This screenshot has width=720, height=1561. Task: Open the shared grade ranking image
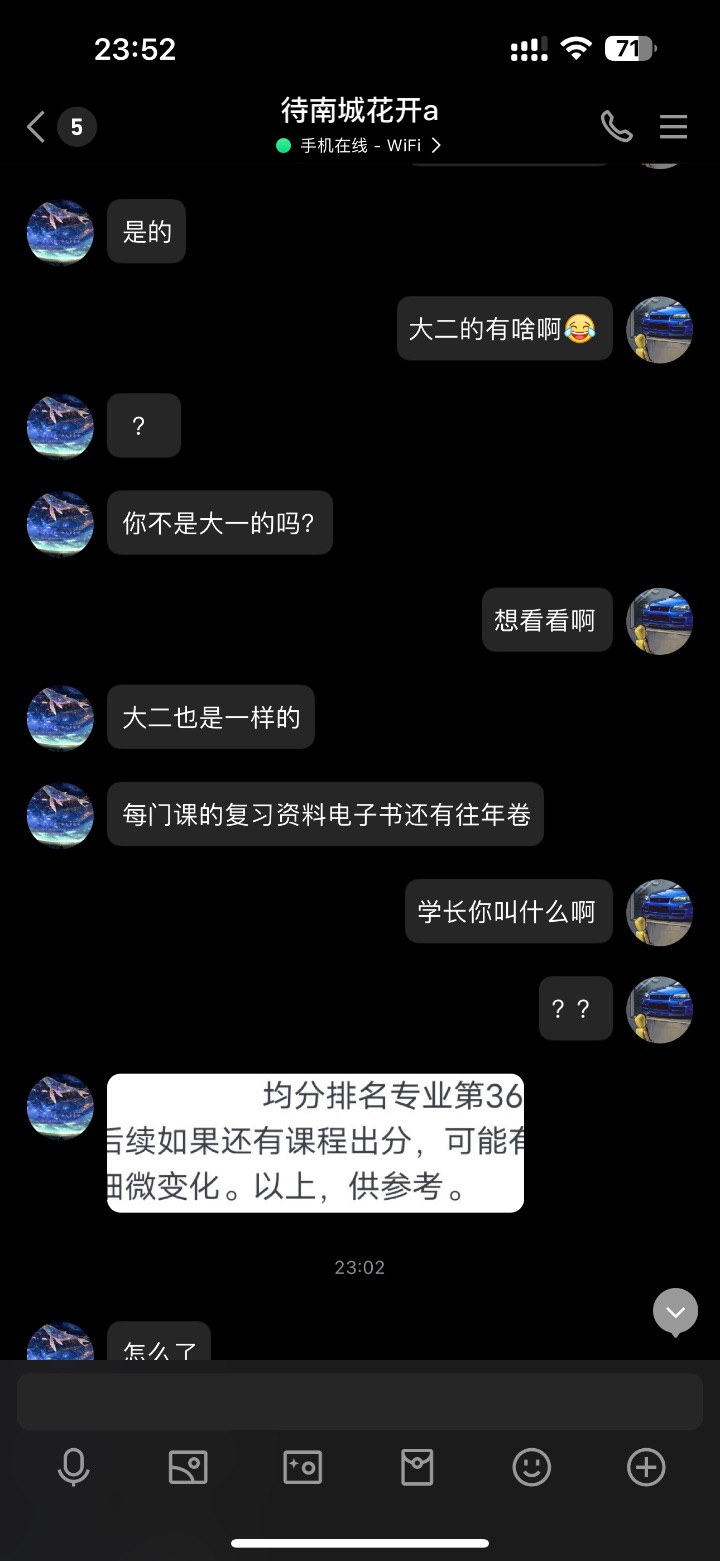pos(315,1143)
